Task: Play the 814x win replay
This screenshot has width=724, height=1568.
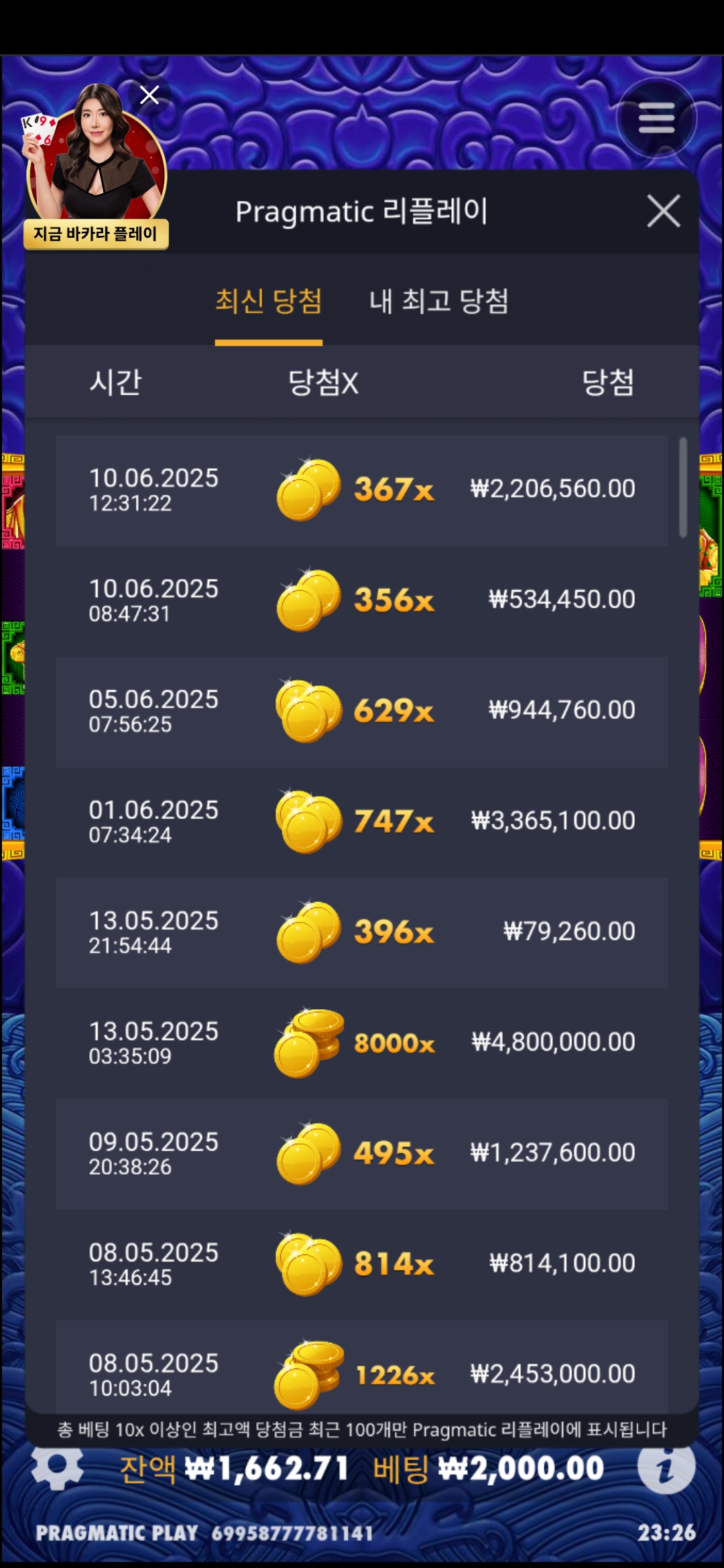Action: (x=362, y=1264)
